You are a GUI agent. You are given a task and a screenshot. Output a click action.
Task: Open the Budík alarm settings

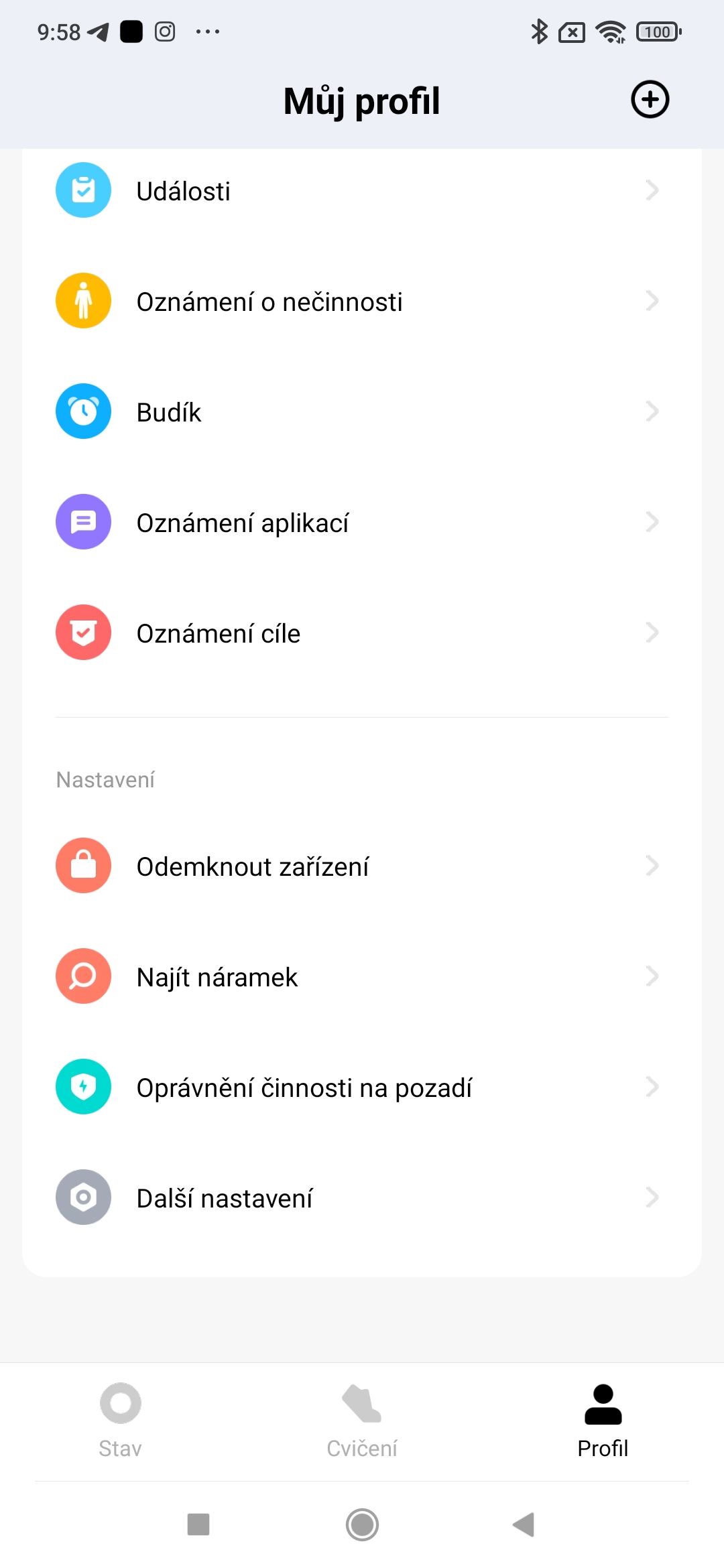click(x=362, y=412)
